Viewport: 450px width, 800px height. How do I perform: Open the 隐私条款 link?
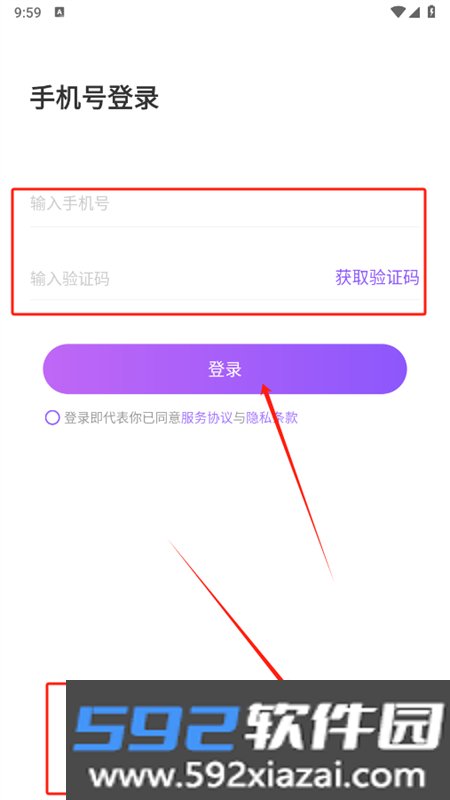pos(271,418)
